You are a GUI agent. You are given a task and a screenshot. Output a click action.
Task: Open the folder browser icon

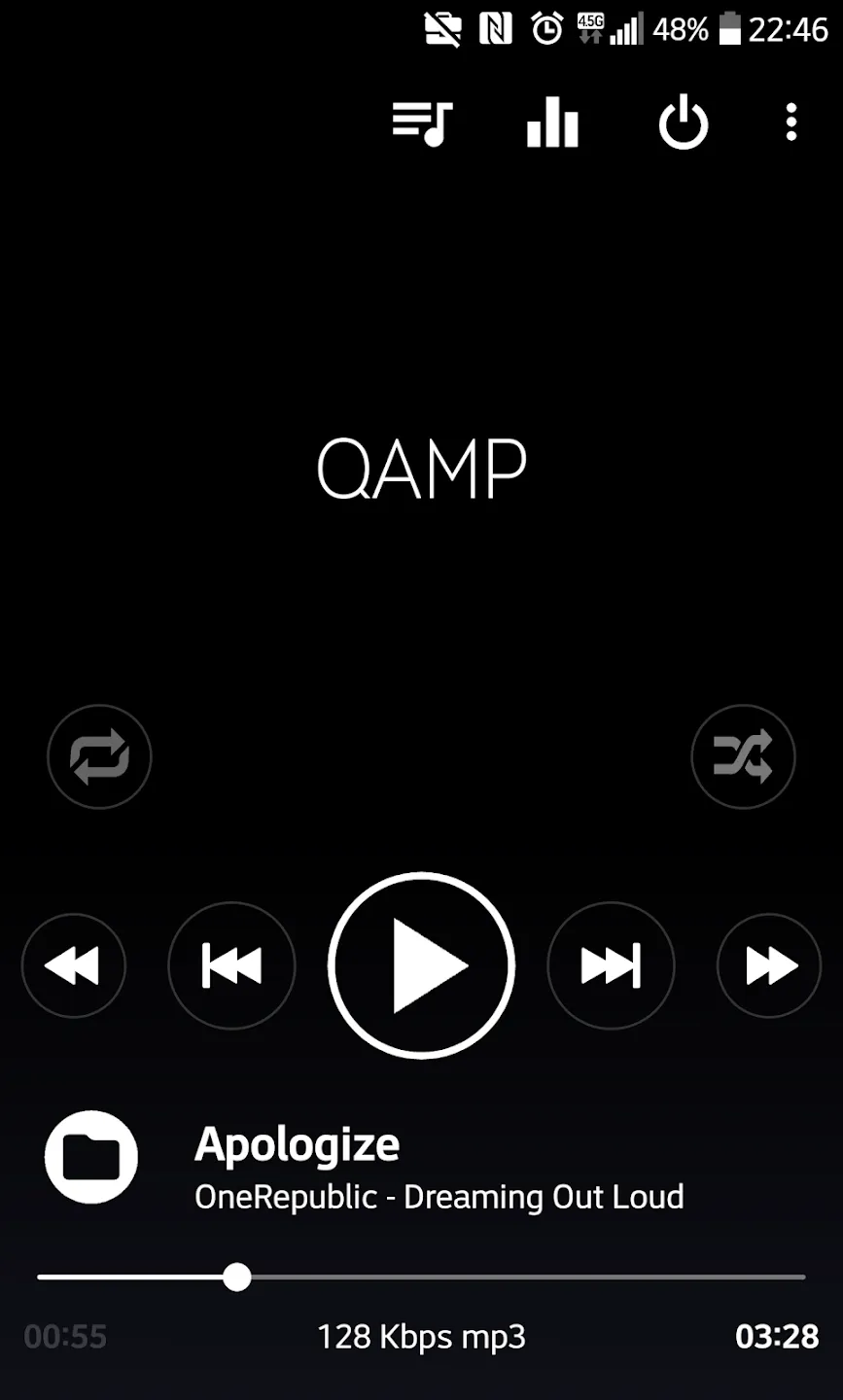91,1157
